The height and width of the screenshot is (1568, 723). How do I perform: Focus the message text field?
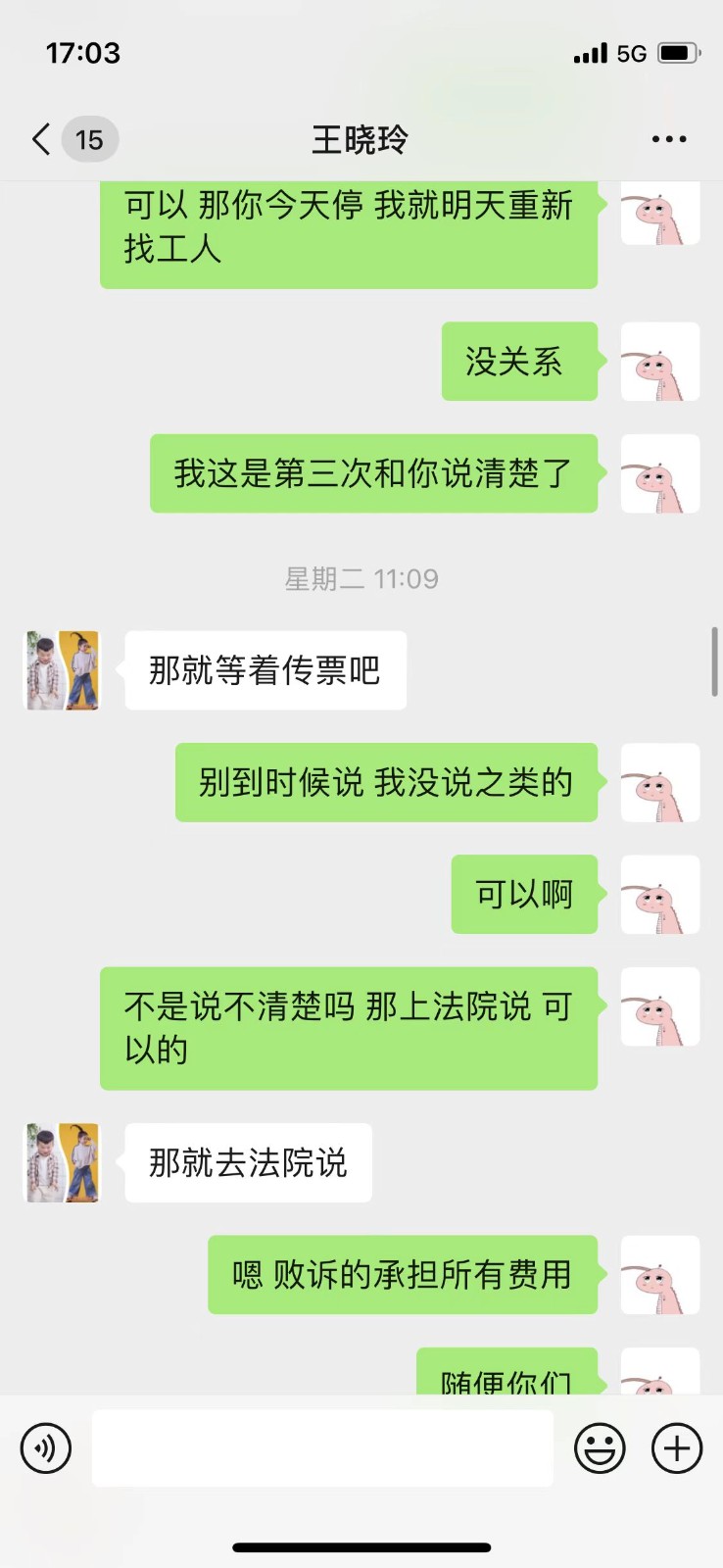(x=322, y=1448)
